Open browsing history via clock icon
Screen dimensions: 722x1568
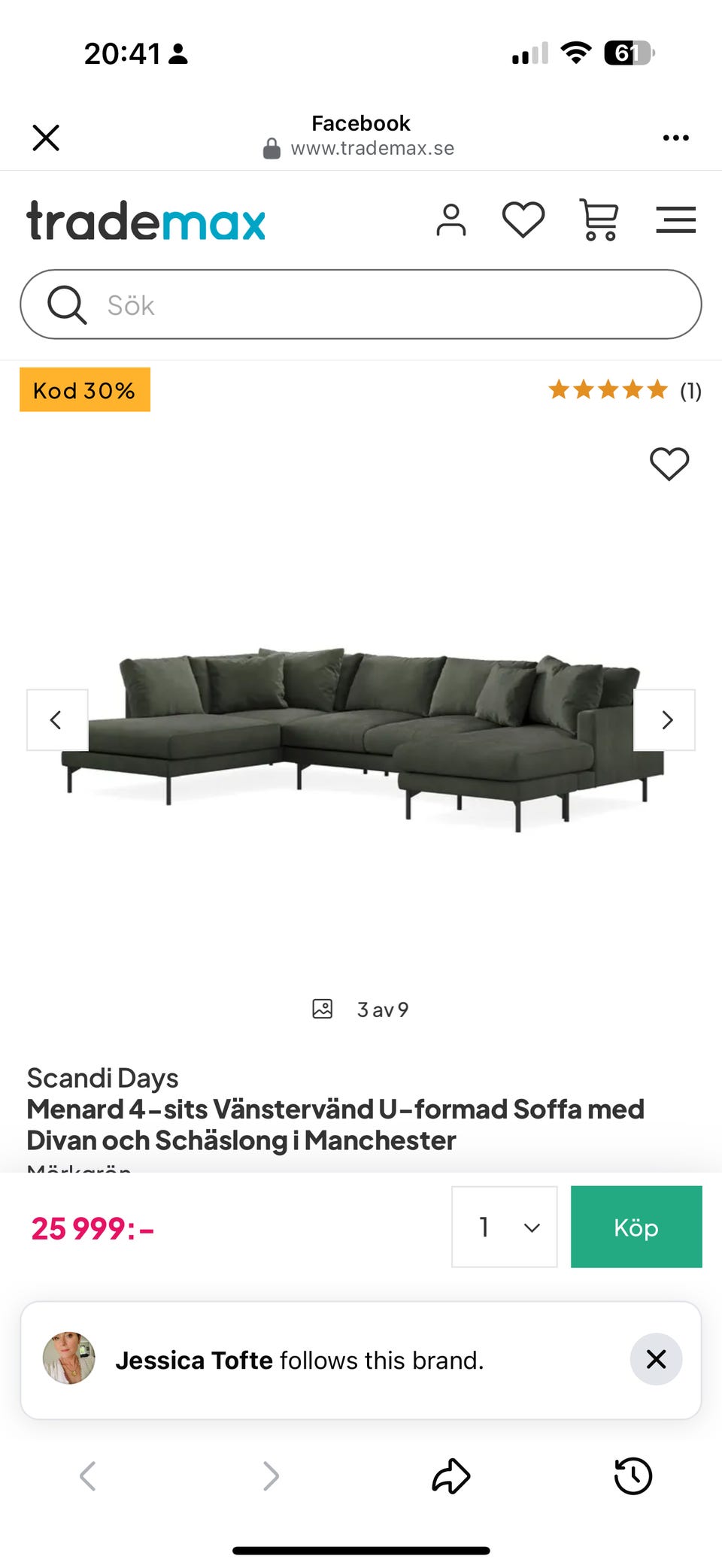coord(633,1476)
